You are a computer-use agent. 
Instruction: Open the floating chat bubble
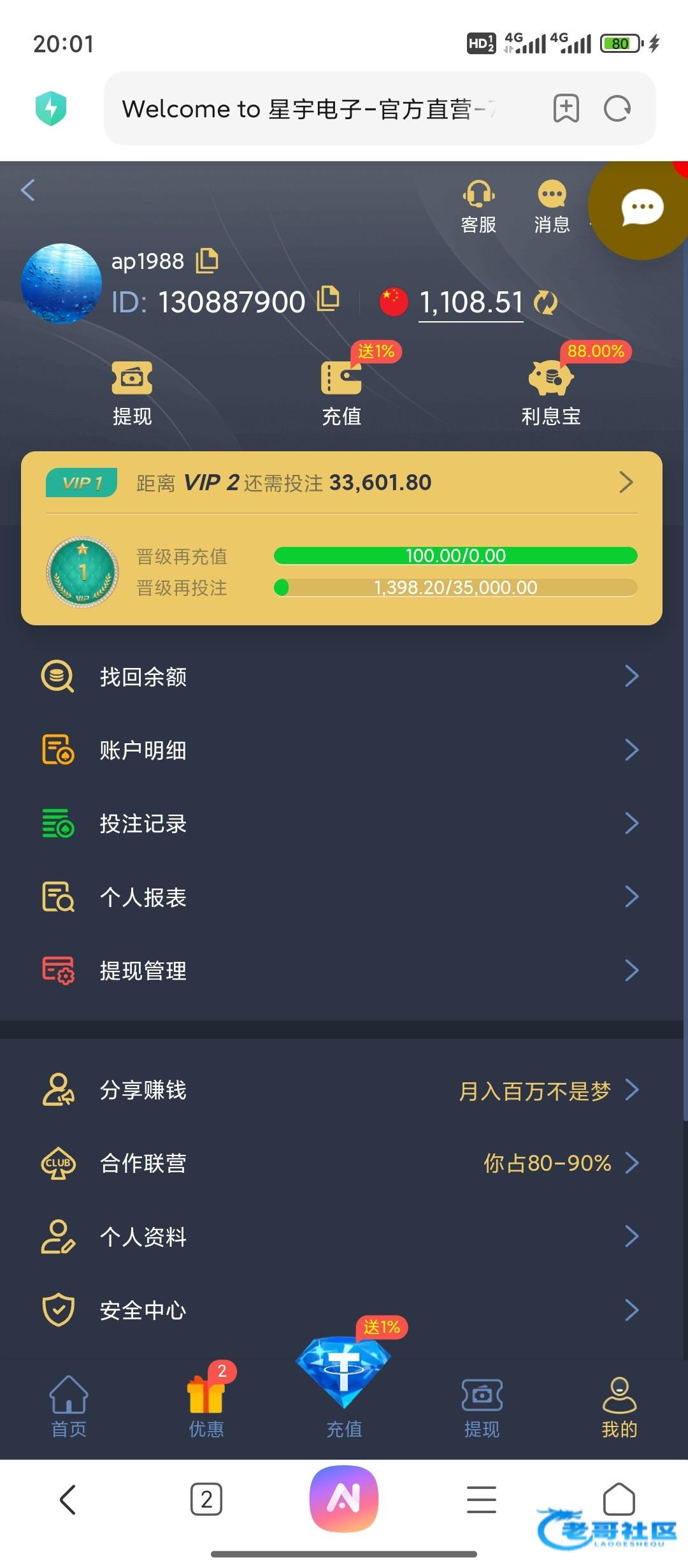(641, 208)
